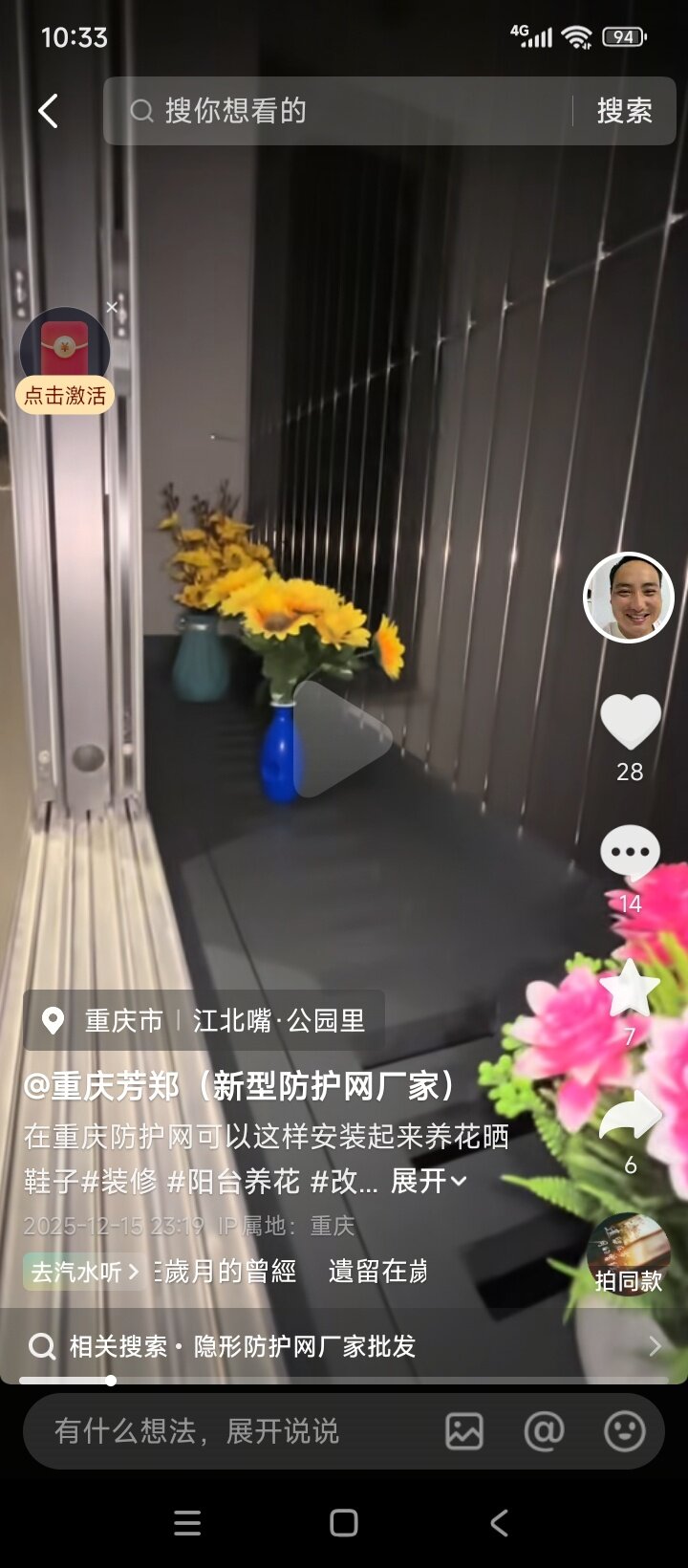Activate the 点击激活 red packet

coord(65,395)
